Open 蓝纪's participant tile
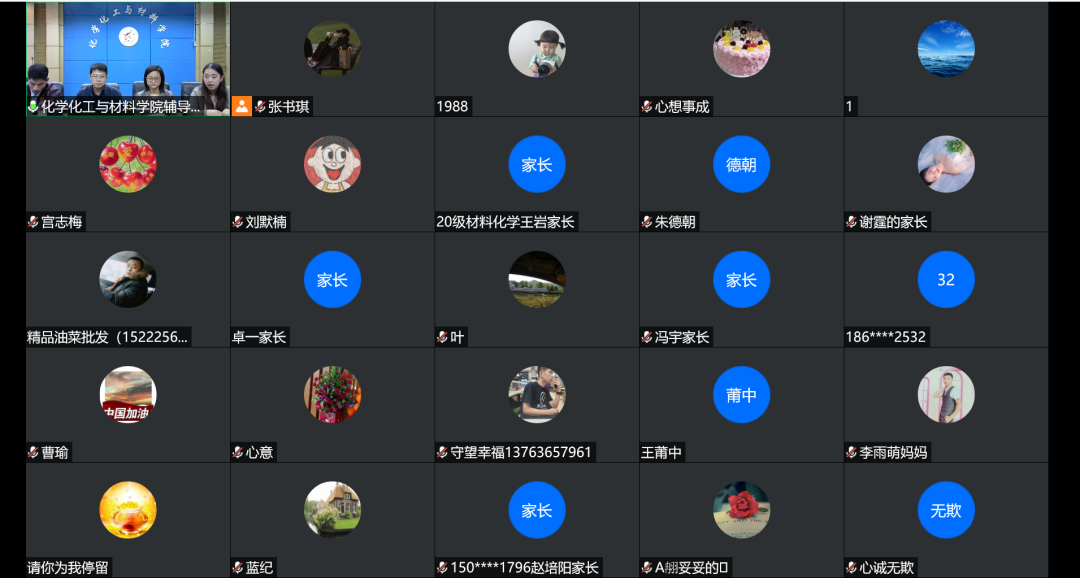Screen dimensions: 1080x578 (x=332, y=520)
